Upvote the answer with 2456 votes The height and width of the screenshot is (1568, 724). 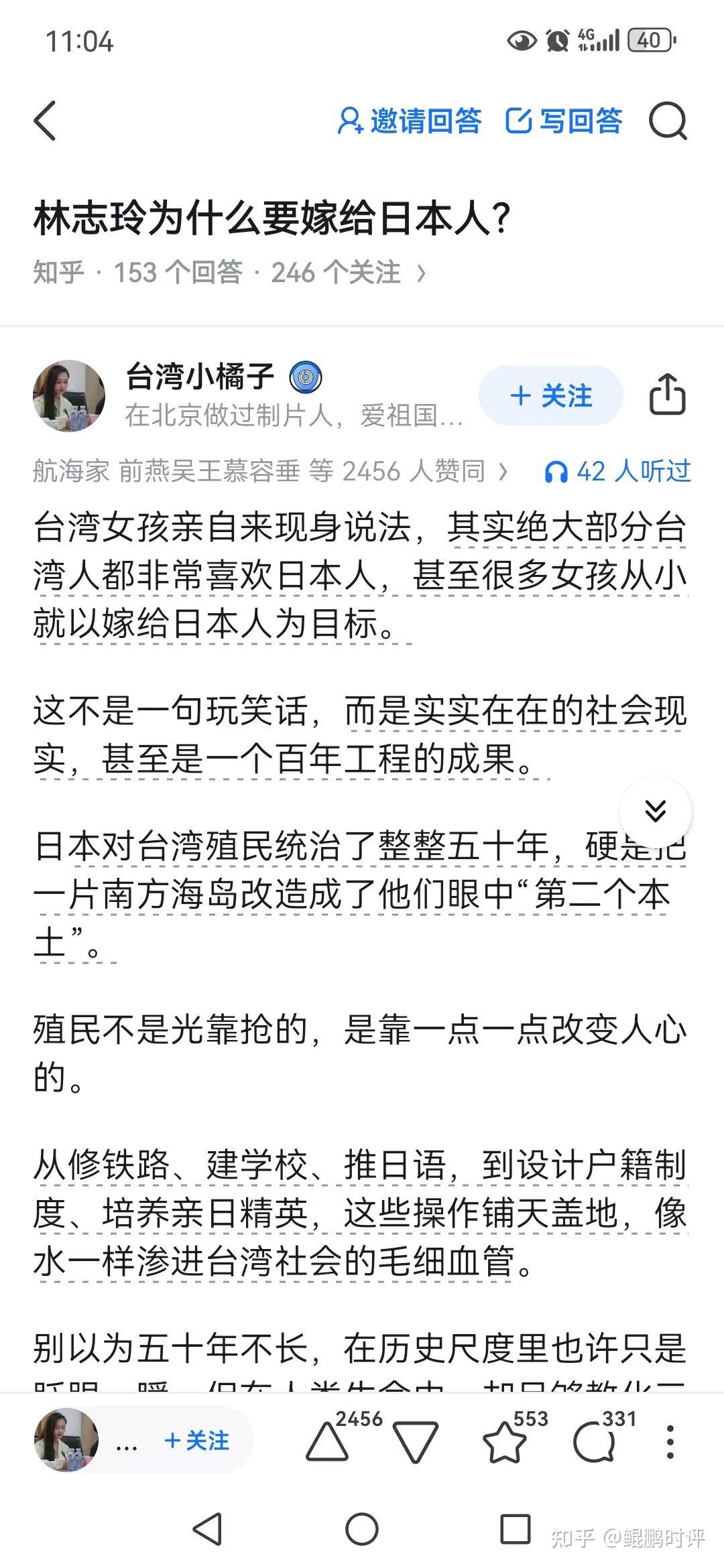pyautogui.click(x=328, y=1441)
